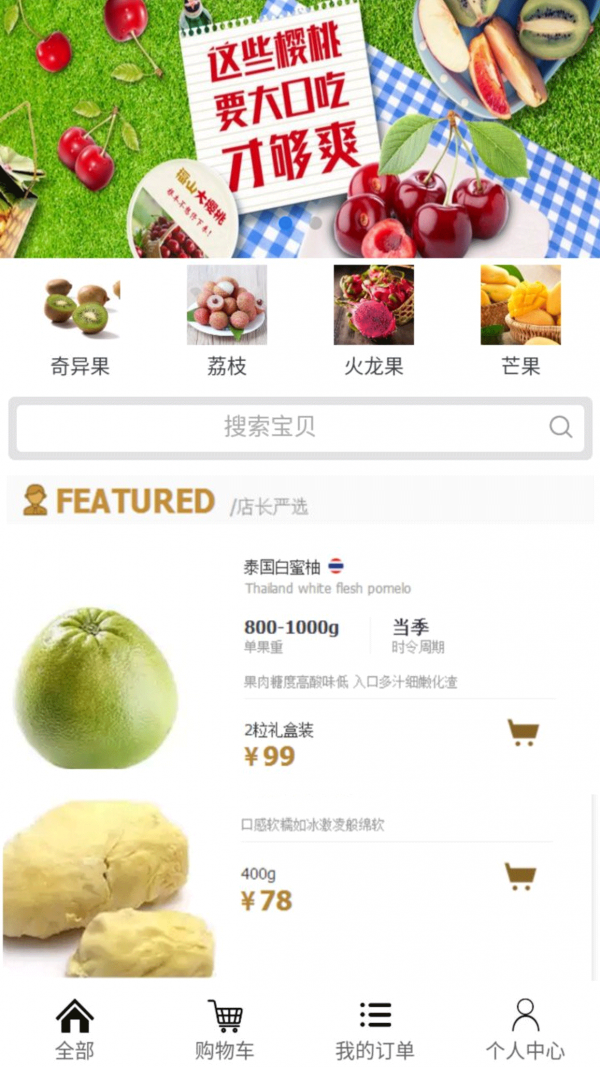View the 芒果 category
Image resolution: width=600 pixels, height=1067 pixels.
tap(520, 318)
